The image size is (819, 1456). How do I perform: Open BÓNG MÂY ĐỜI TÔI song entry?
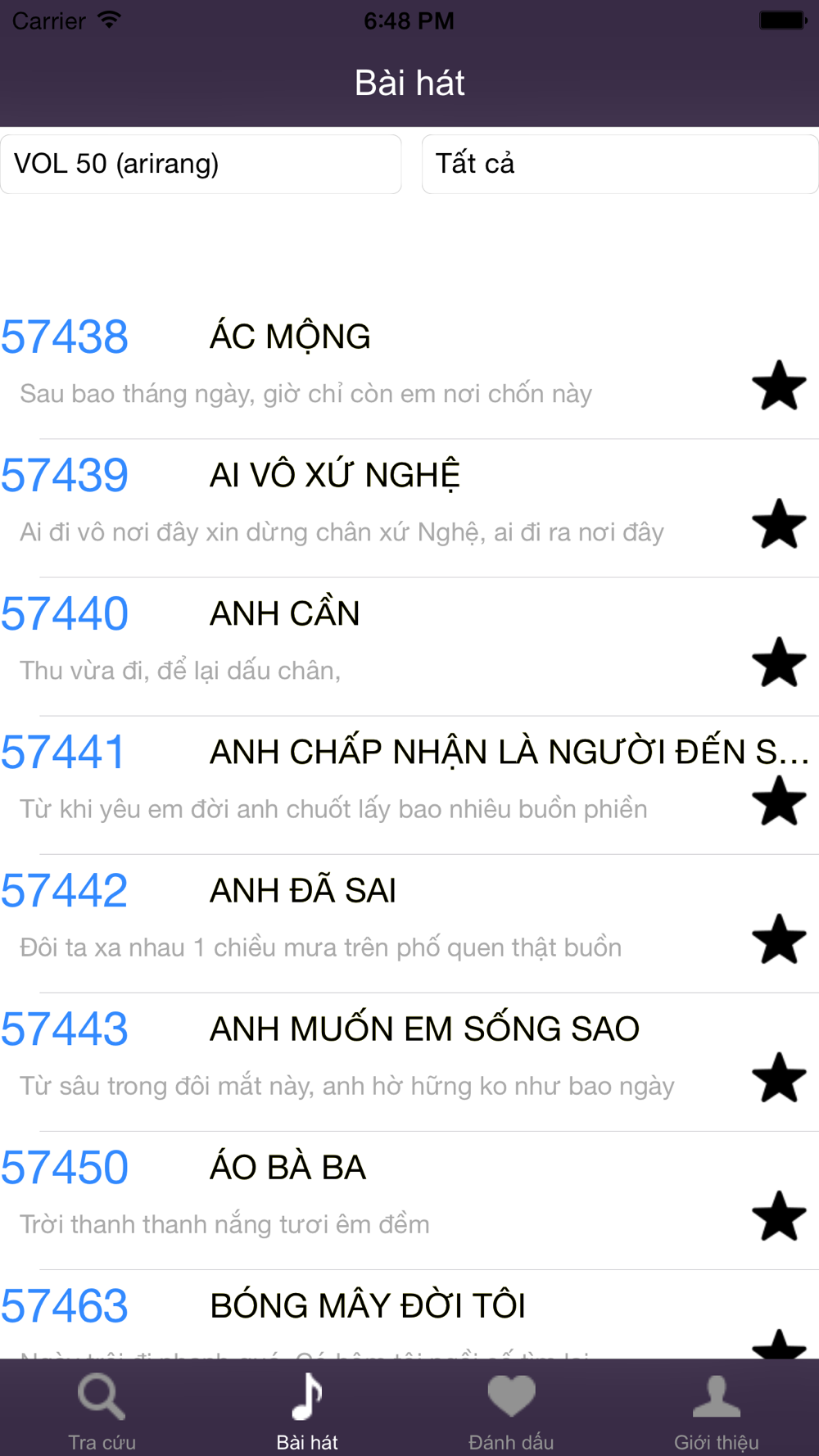[x=409, y=1315]
